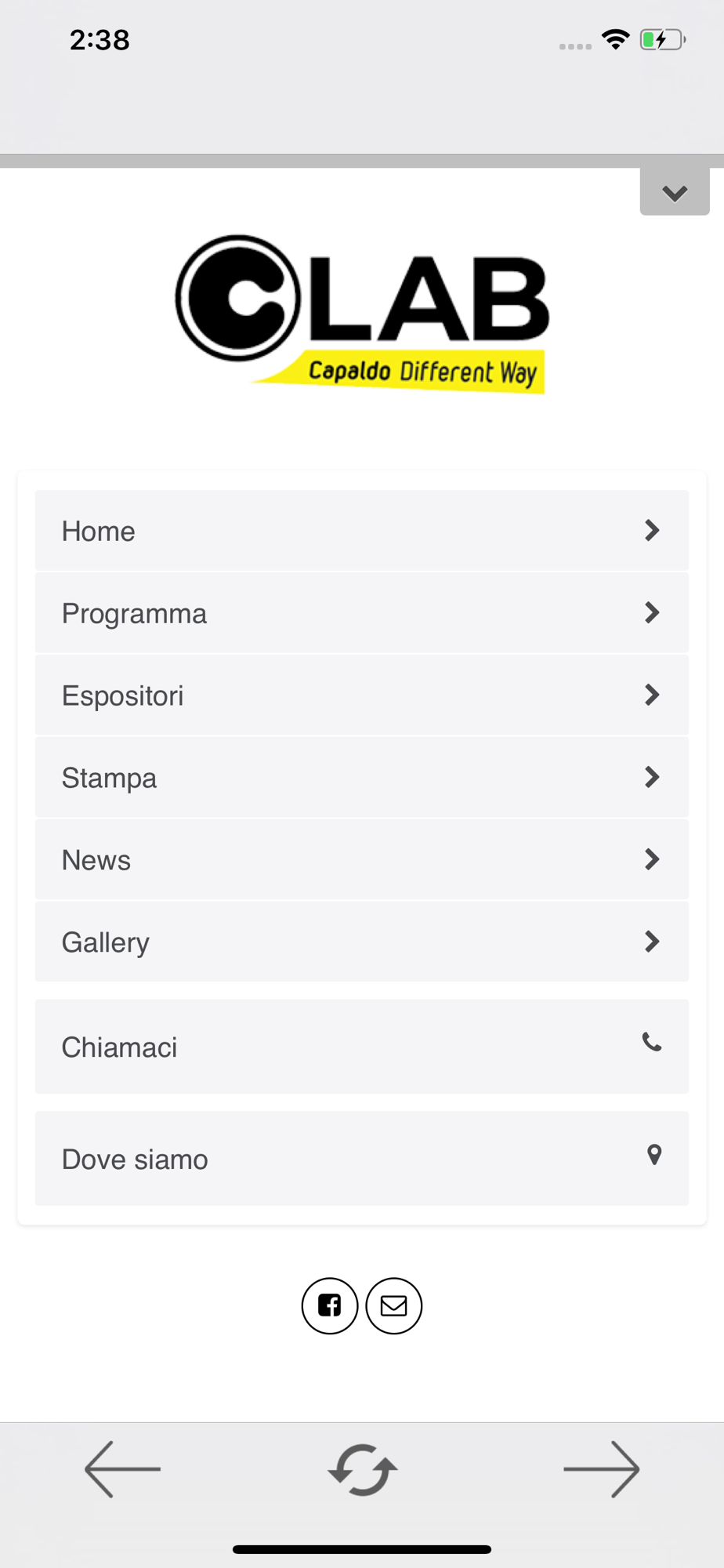Tap Chiamaci to call
The width and height of the screenshot is (724, 1568).
[362, 1047]
